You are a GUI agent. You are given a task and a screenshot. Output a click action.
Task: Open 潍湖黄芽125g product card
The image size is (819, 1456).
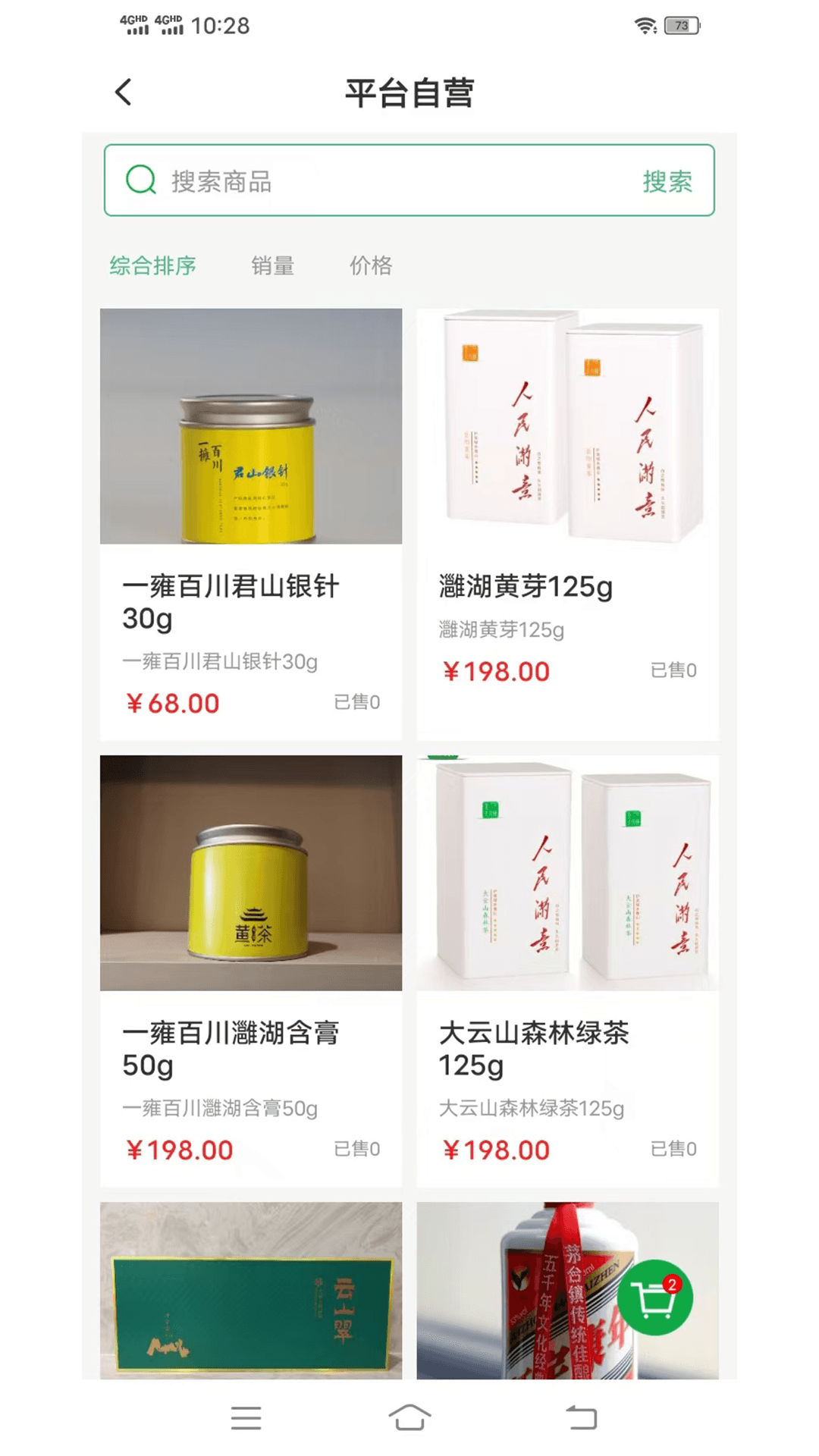[567, 523]
